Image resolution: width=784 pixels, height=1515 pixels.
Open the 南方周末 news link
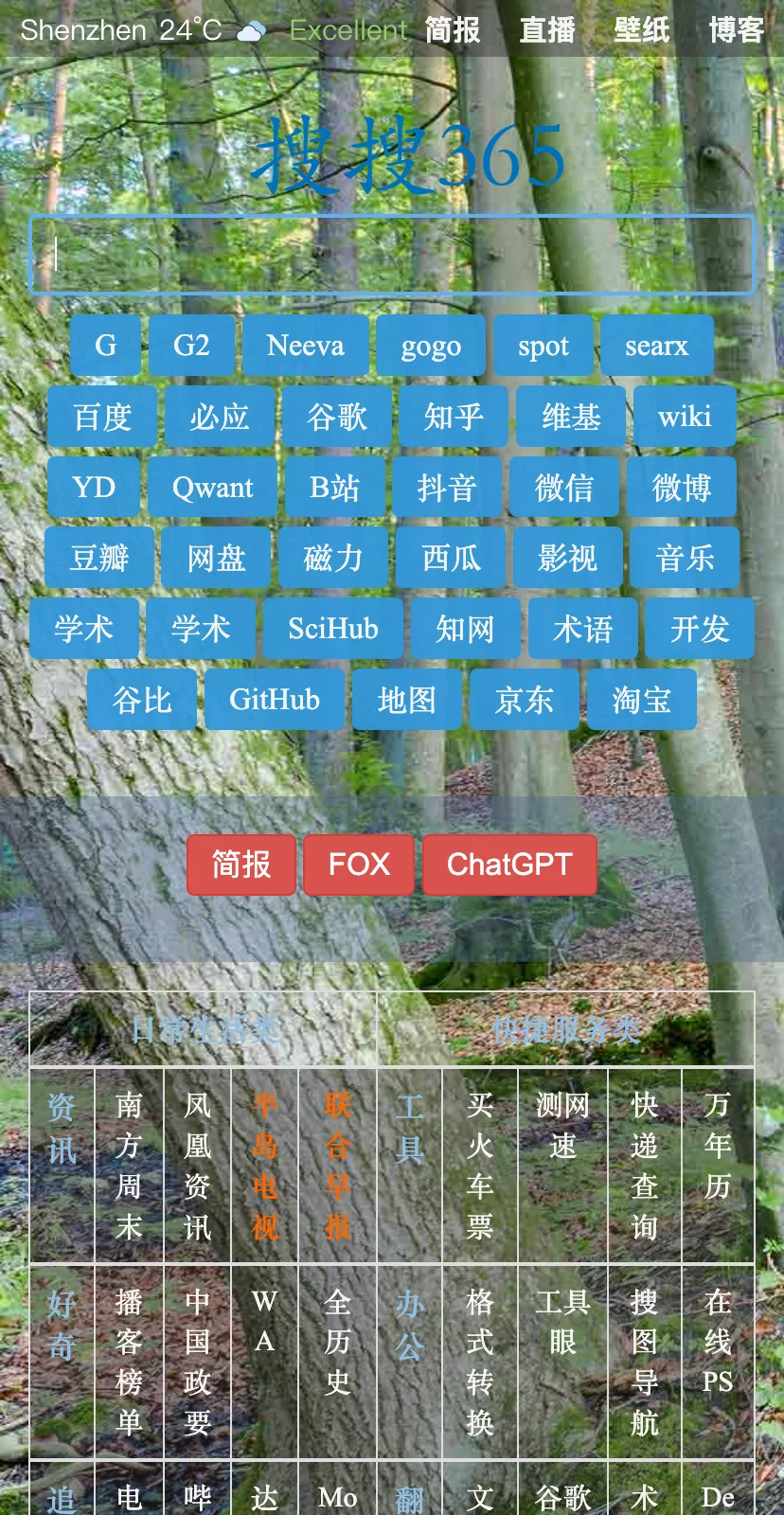tap(129, 1166)
